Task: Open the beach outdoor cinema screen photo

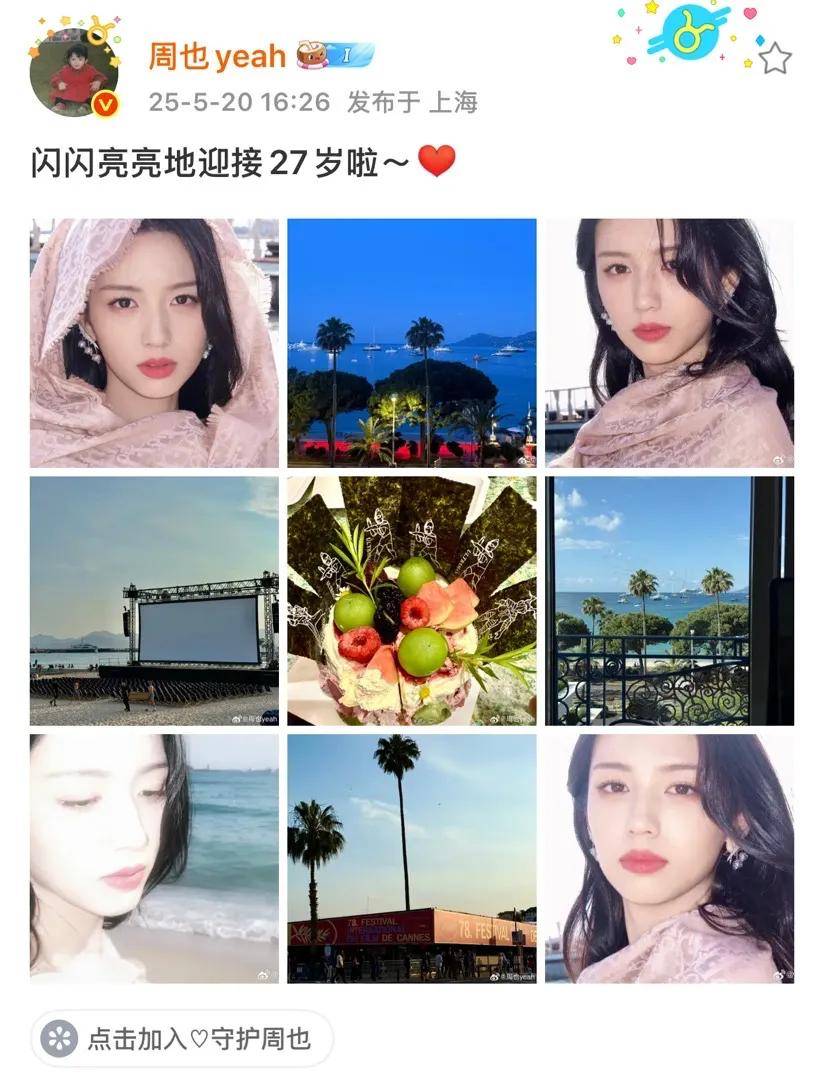Action: coord(154,600)
